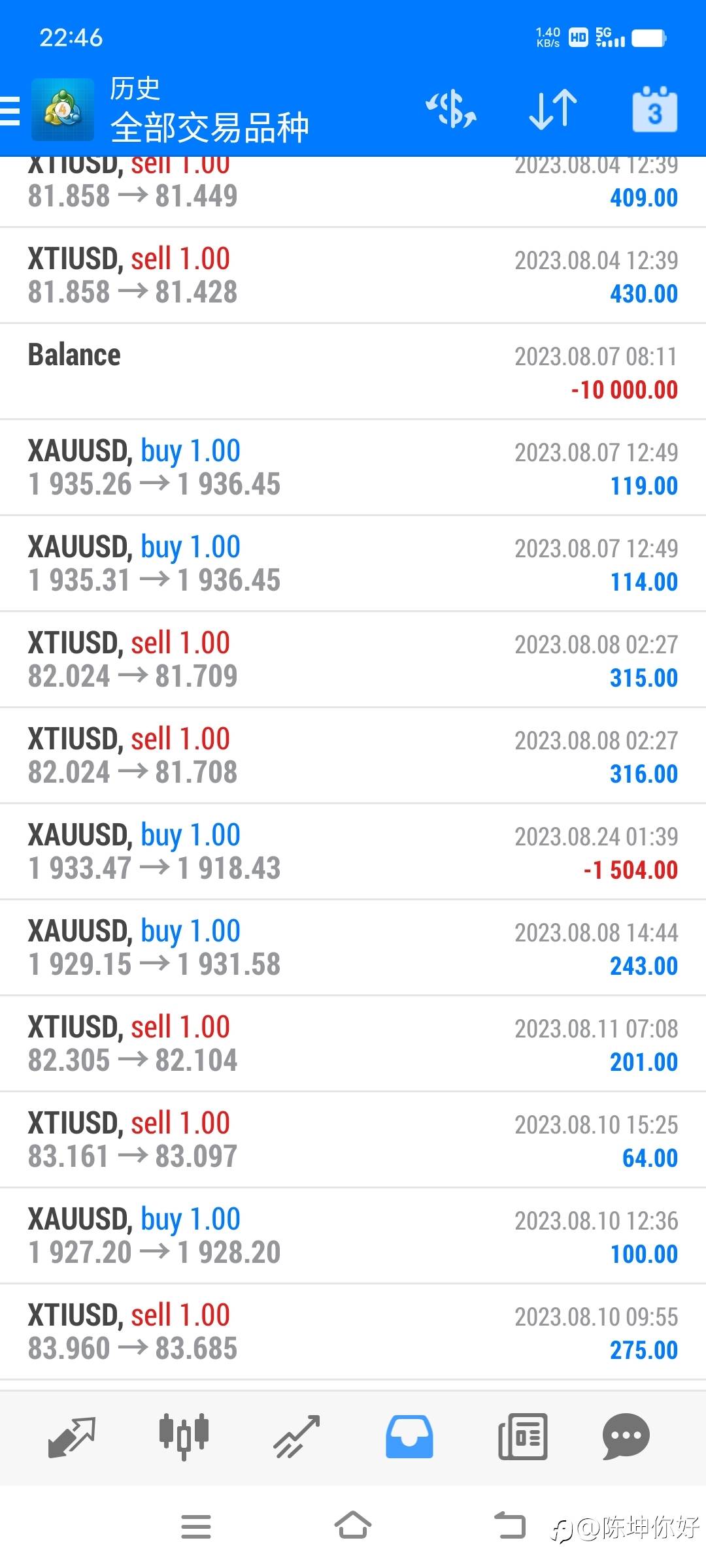This screenshot has width=706, height=1568.
Task: Open the XTIUSD sell trade with 275.00 profit
Action: pos(353,1331)
